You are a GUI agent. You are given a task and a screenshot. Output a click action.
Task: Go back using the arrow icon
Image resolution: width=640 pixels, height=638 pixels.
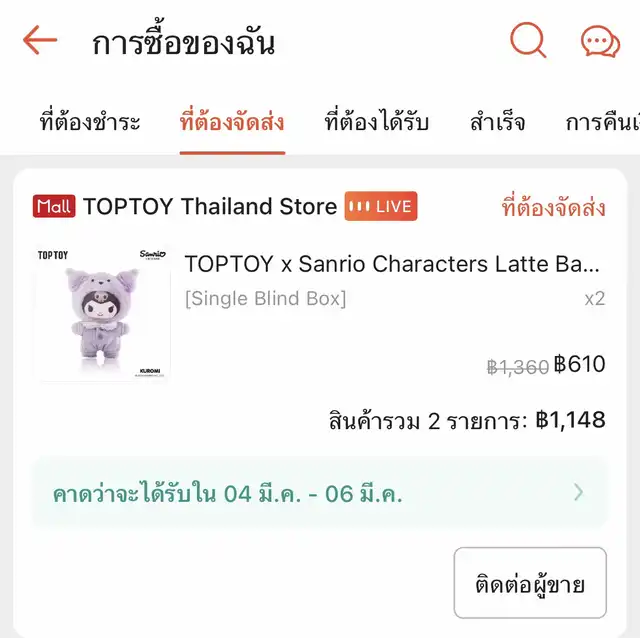[40, 42]
